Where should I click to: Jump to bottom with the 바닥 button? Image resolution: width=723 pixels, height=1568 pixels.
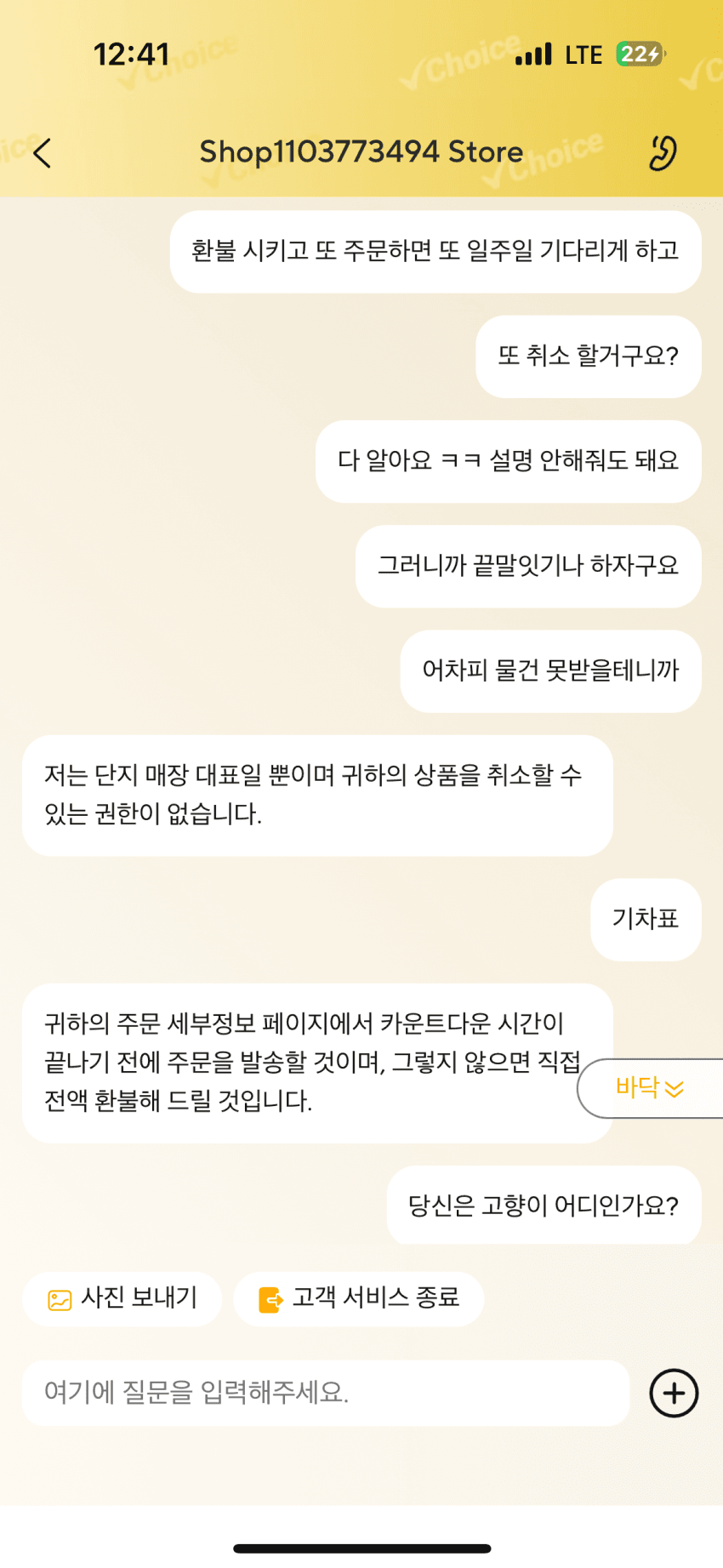point(651,1088)
